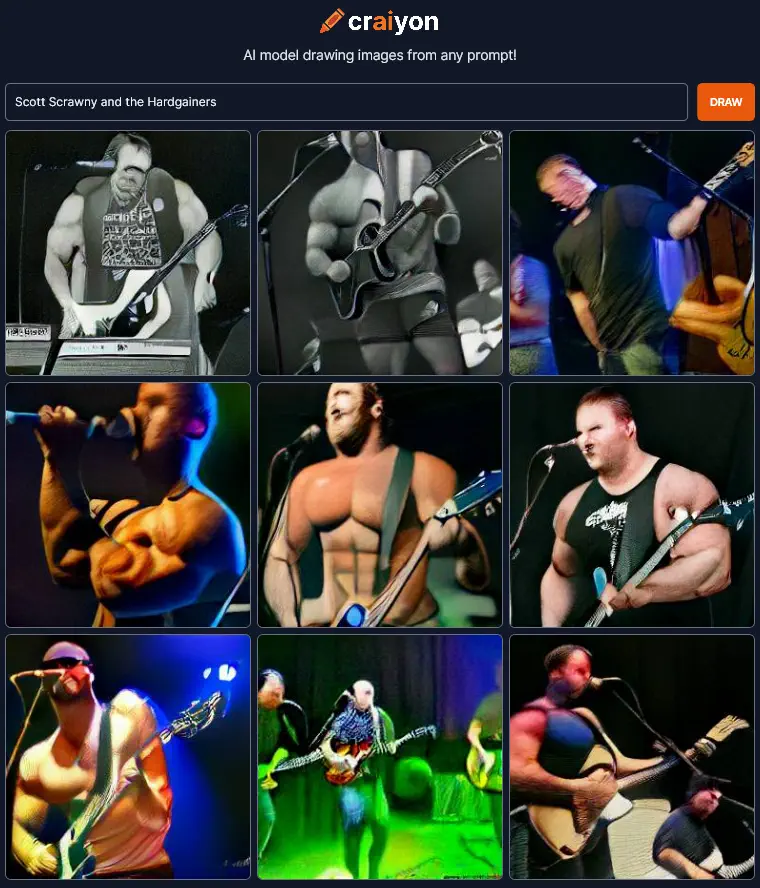Screen dimensions: 760x888
Task: Open the black-and-white guitarist image in top-left
Action: click(x=128, y=253)
